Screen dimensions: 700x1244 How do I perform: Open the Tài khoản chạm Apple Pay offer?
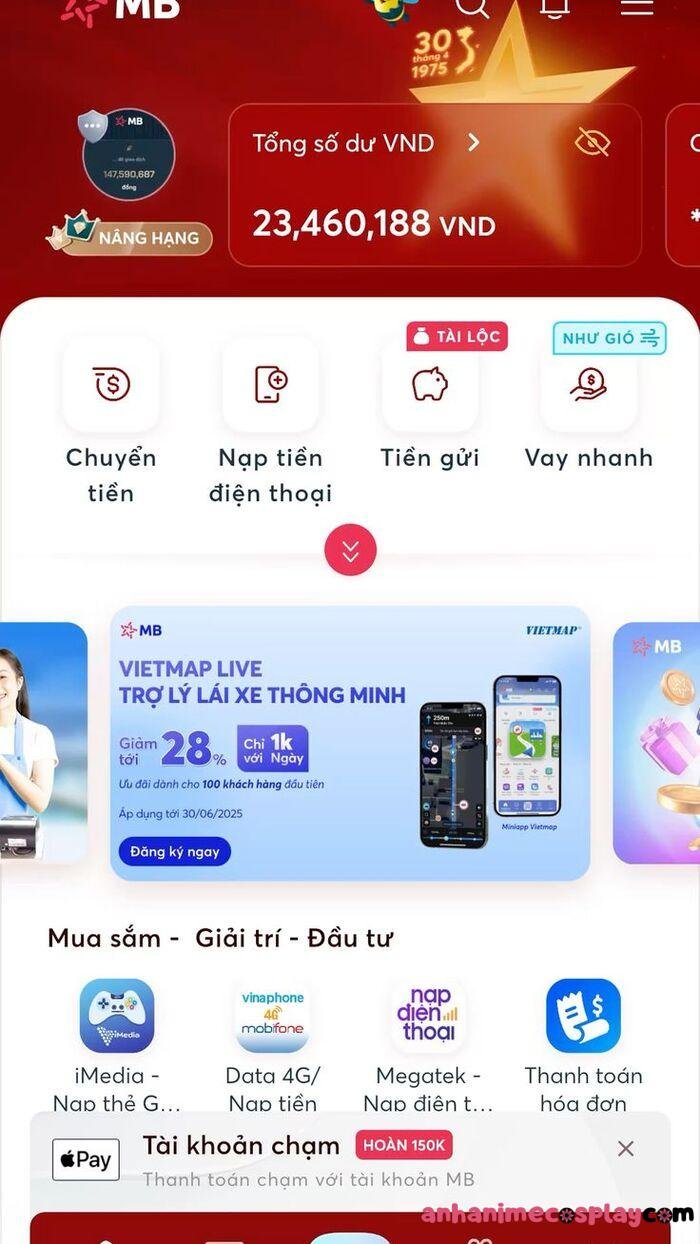(x=300, y=1160)
